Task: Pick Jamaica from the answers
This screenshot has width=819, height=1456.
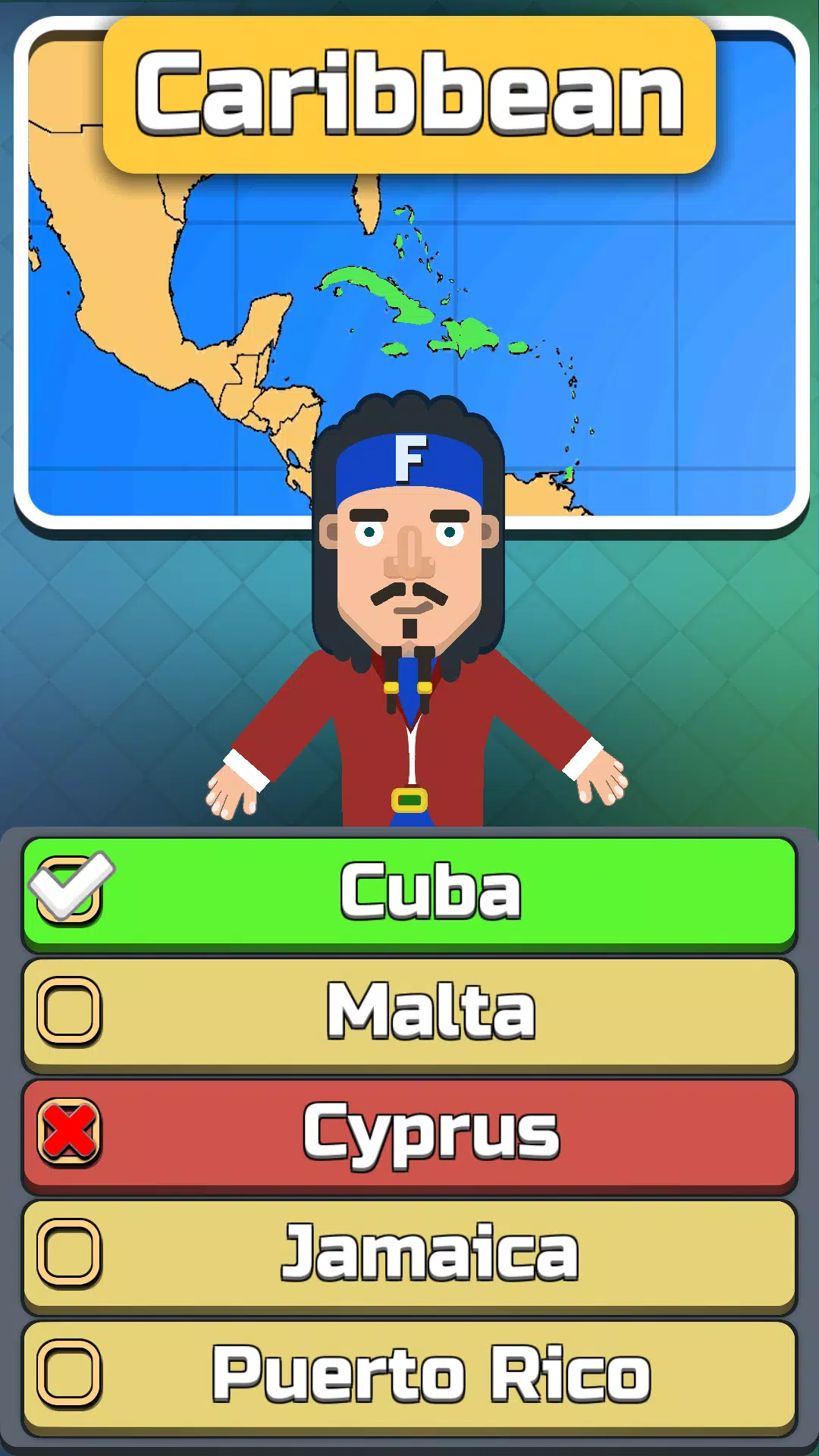Action: [409, 1254]
